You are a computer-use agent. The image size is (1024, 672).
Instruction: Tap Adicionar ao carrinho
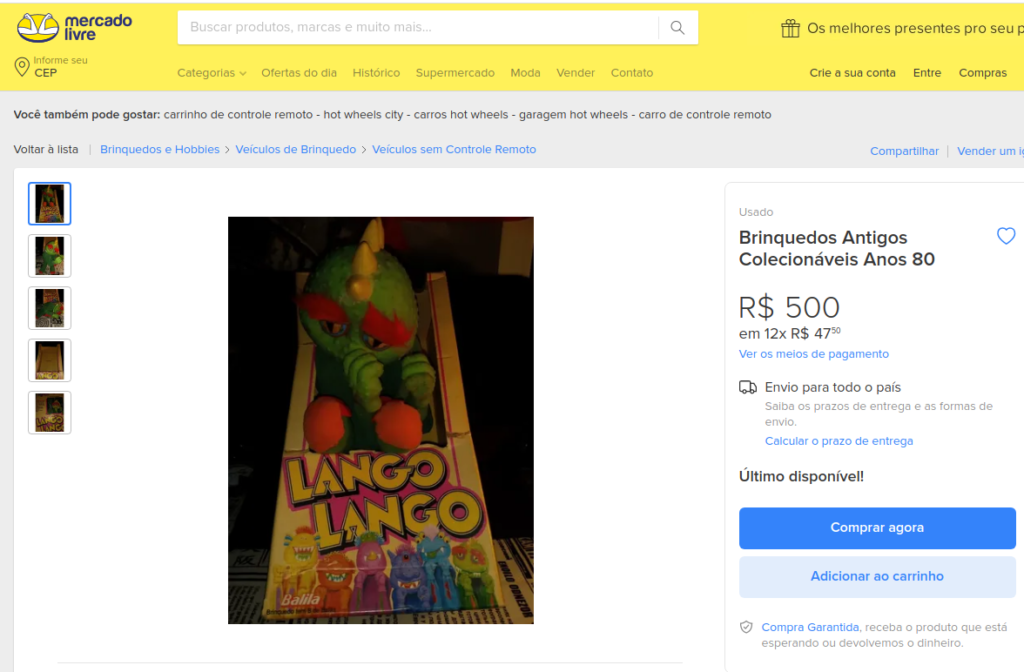click(x=877, y=577)
